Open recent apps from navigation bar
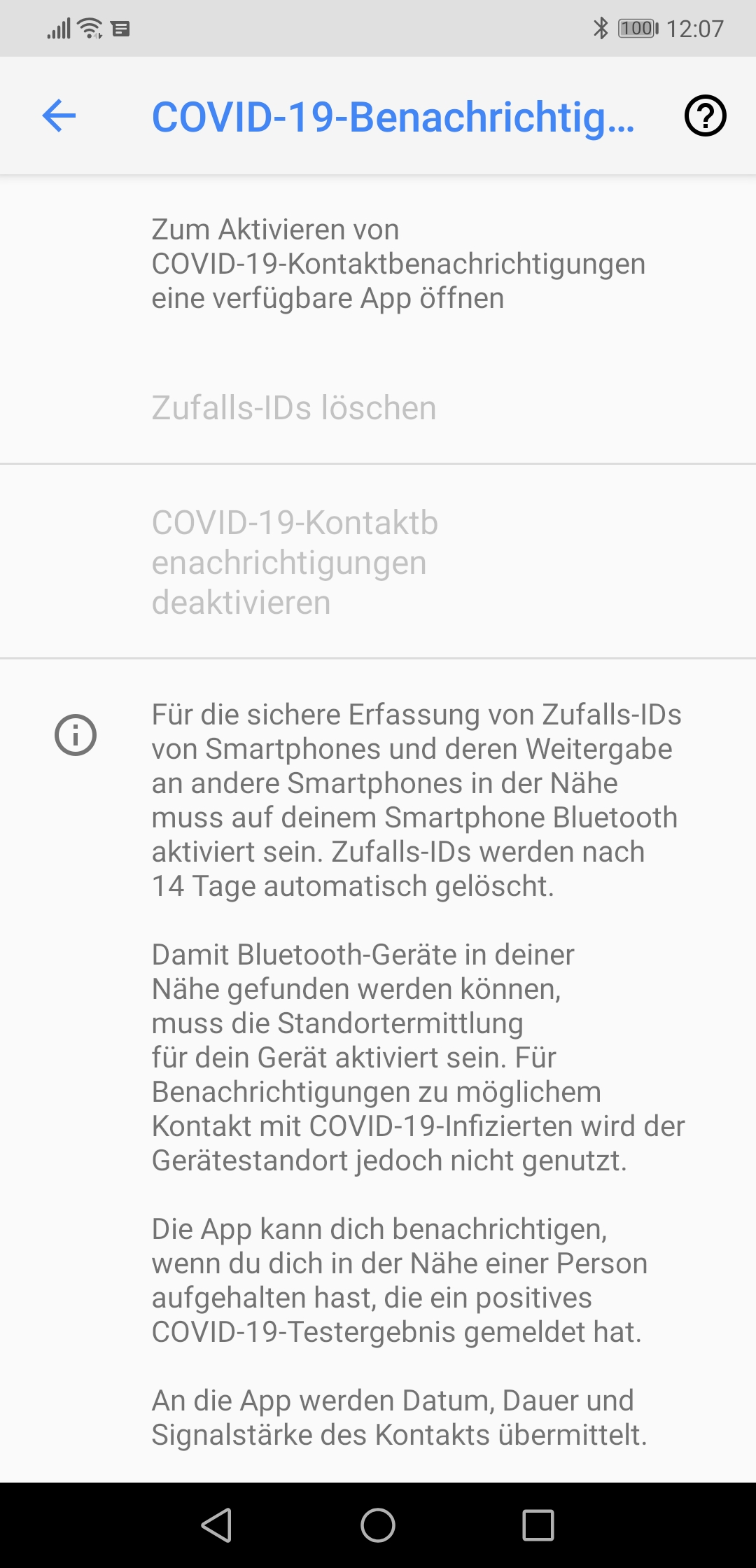 [538, 1525]
